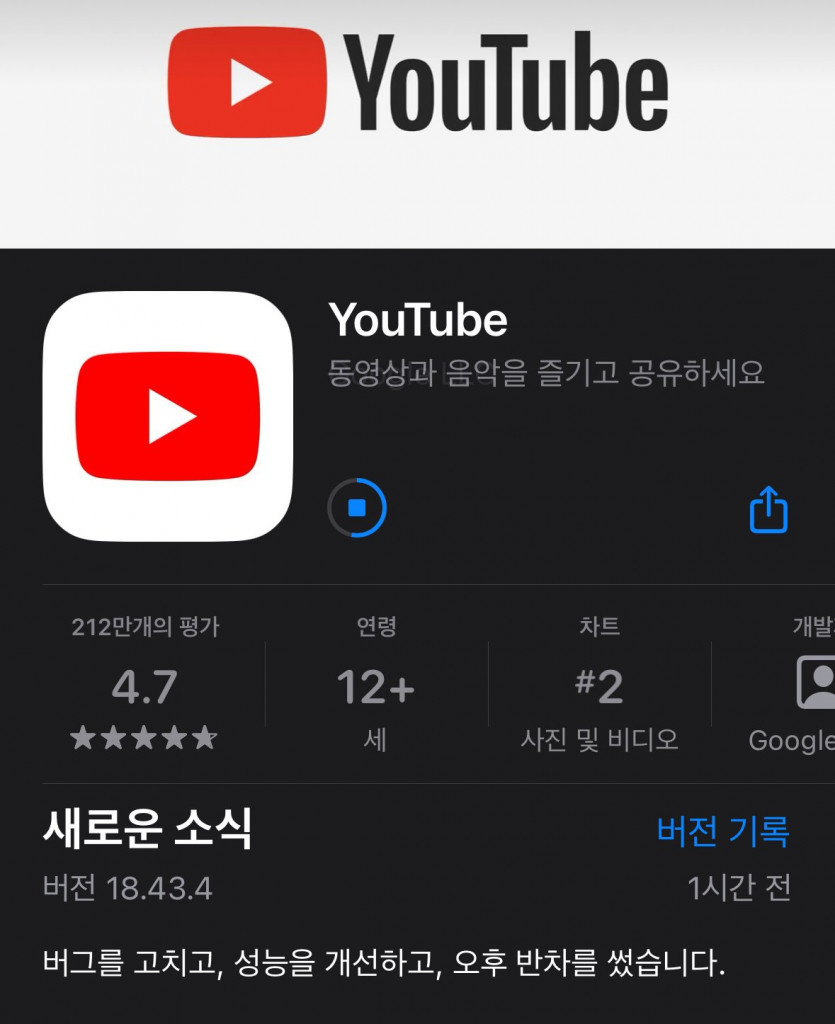This screenshot has height=1024, width=835.
Task: Expand the 212만개의 평가 ratings section
Action: click(143, 625)
